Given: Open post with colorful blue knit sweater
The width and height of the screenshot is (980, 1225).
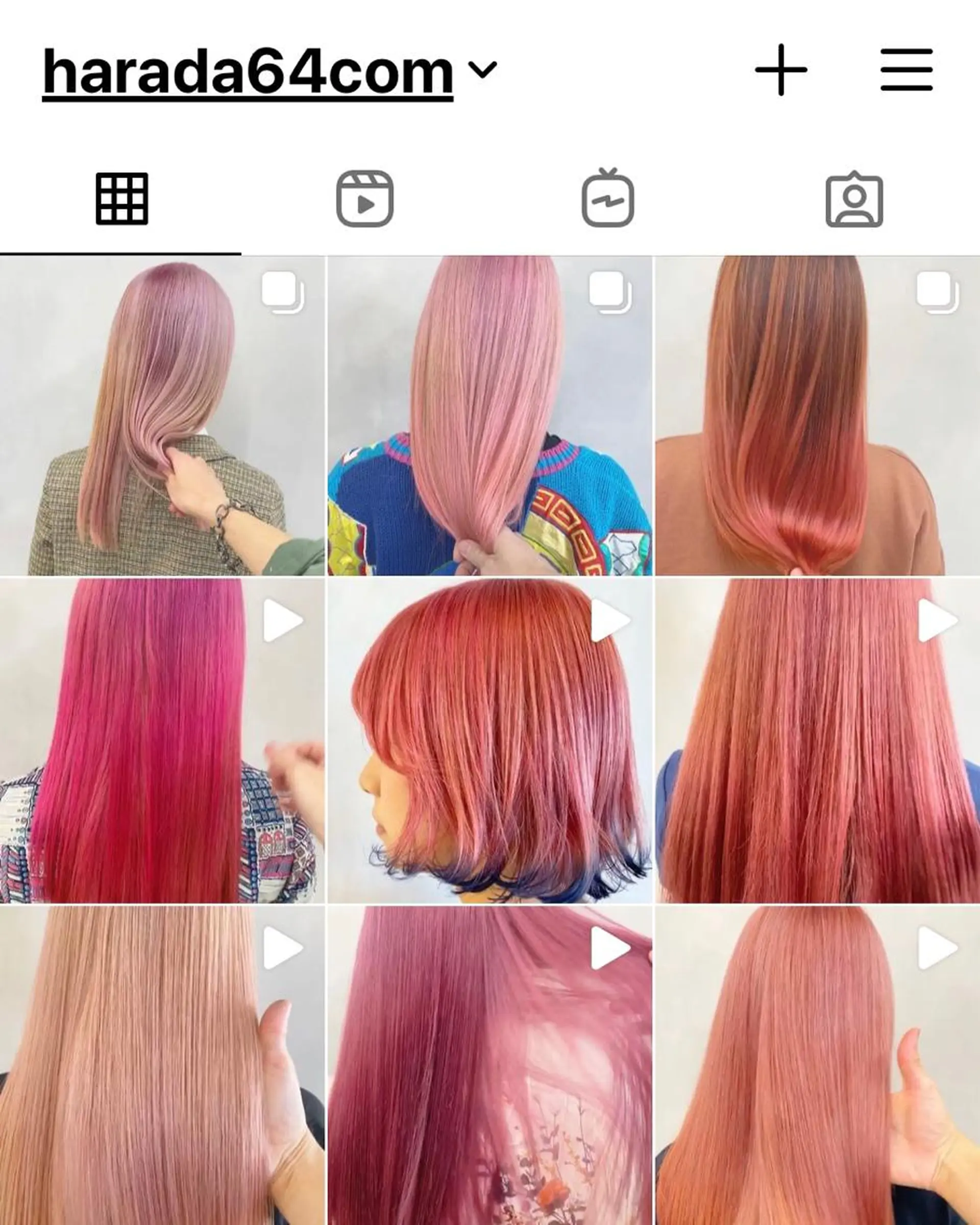Looking at the screenshot, I should pyautogui.click(x=489, y=416).
